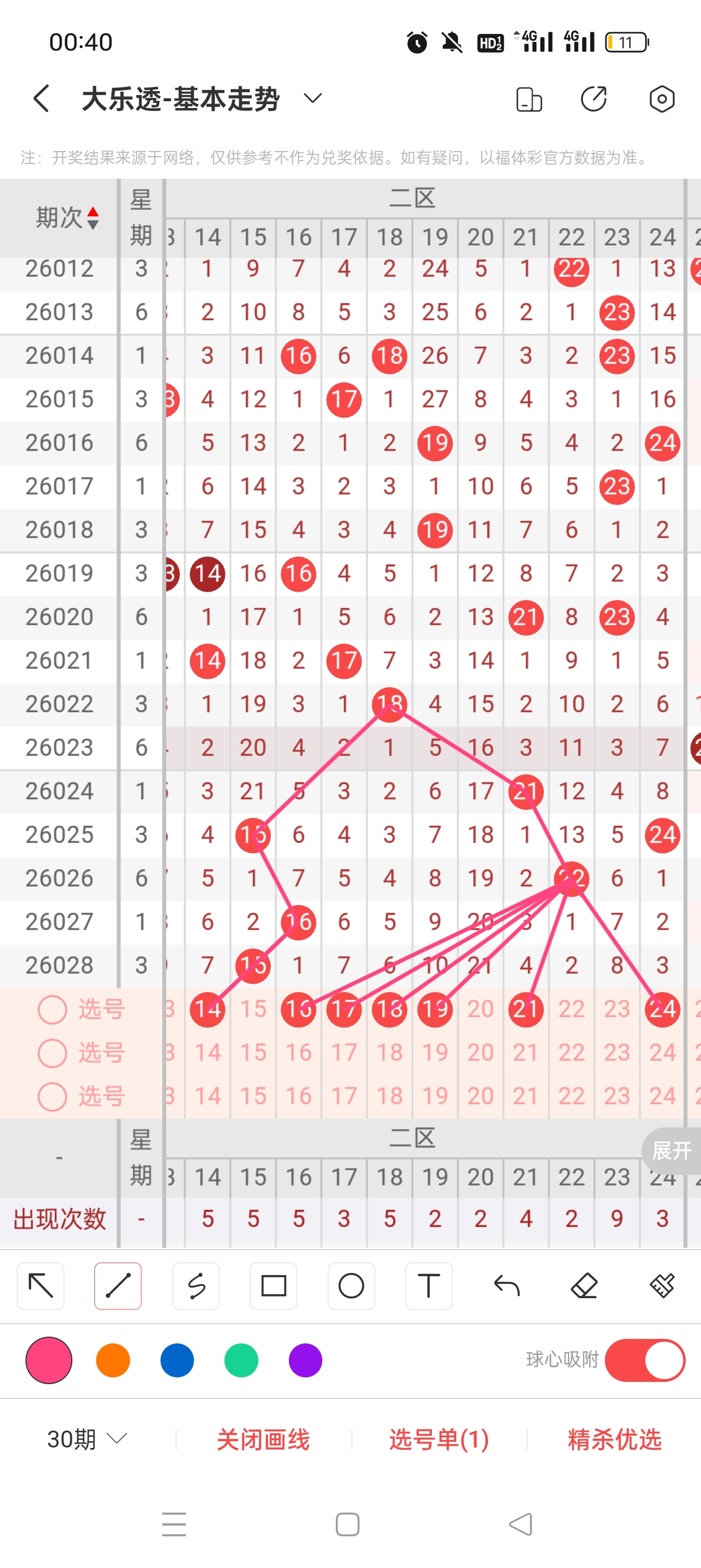
Task: Expand the 大乐透-基本走势 title dropdown
Action: point(312,98)
